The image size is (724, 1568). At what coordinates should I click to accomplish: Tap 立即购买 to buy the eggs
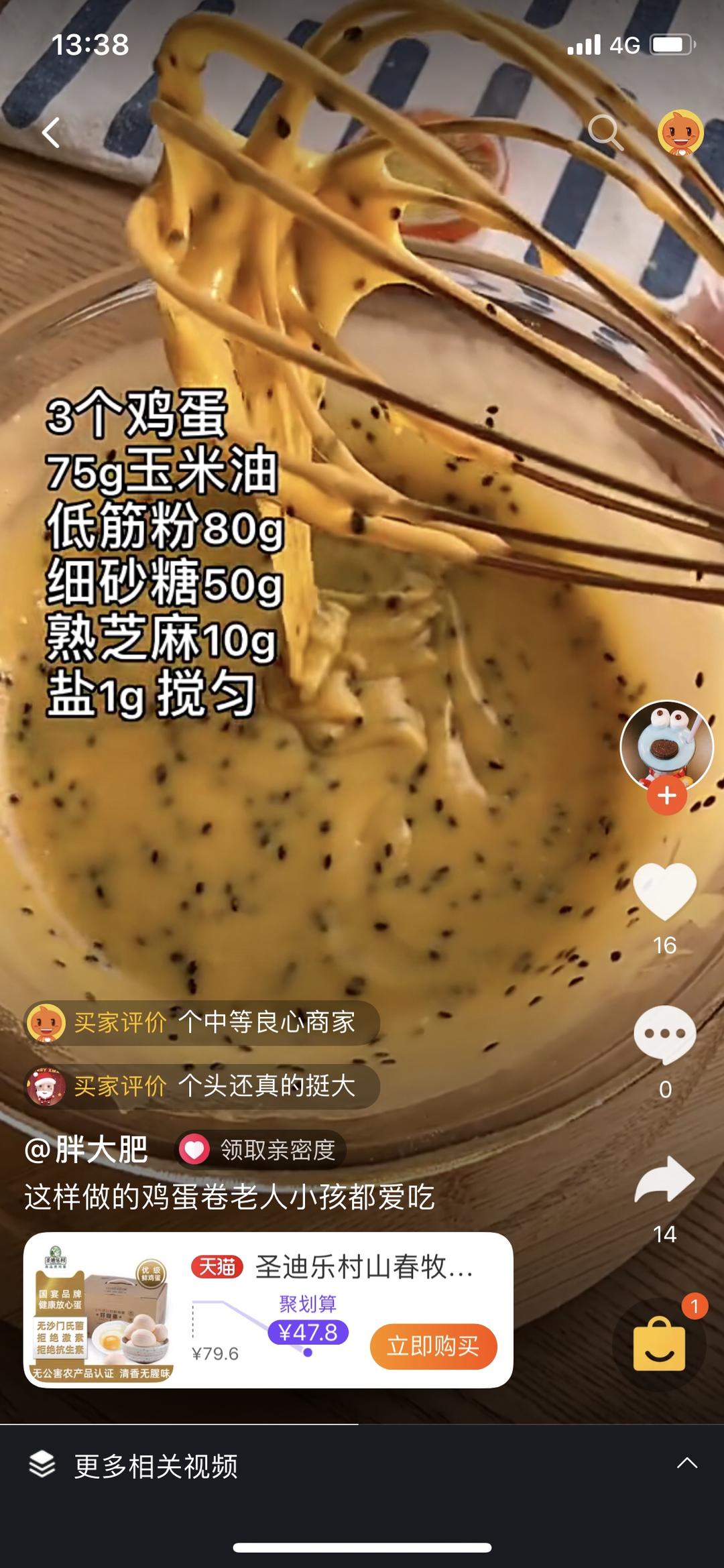click(x=433, y=1346)
